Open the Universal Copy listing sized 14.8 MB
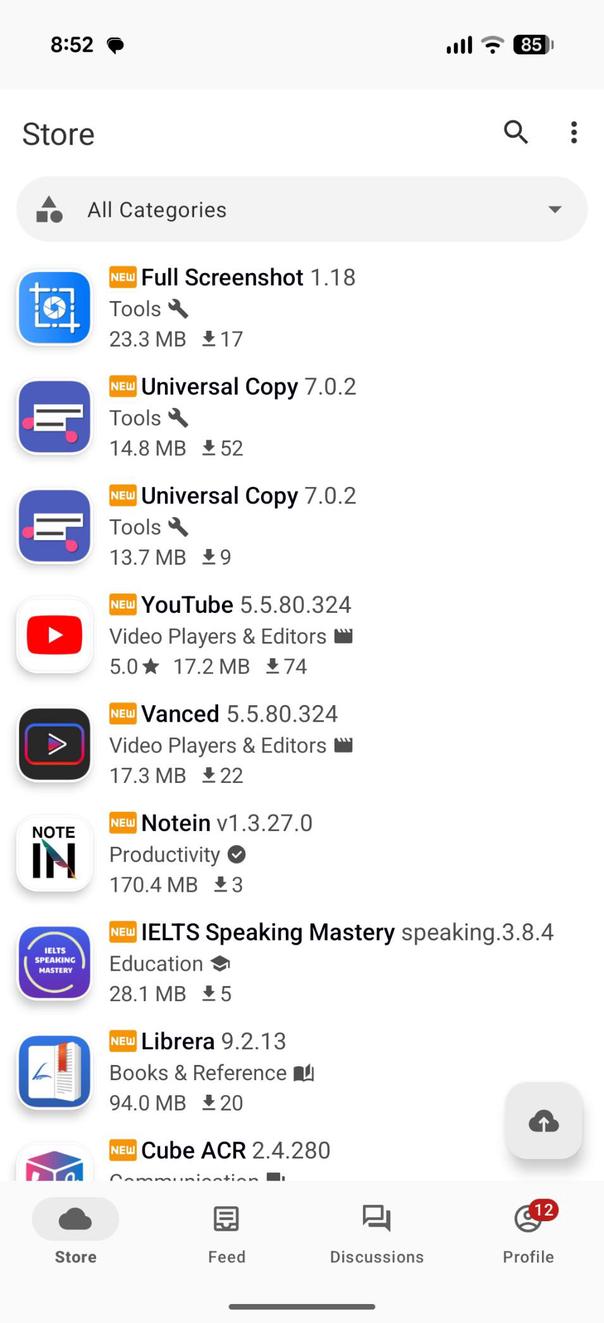The image size is (604, 1323). pyautogui.click(x=302, y=417)
